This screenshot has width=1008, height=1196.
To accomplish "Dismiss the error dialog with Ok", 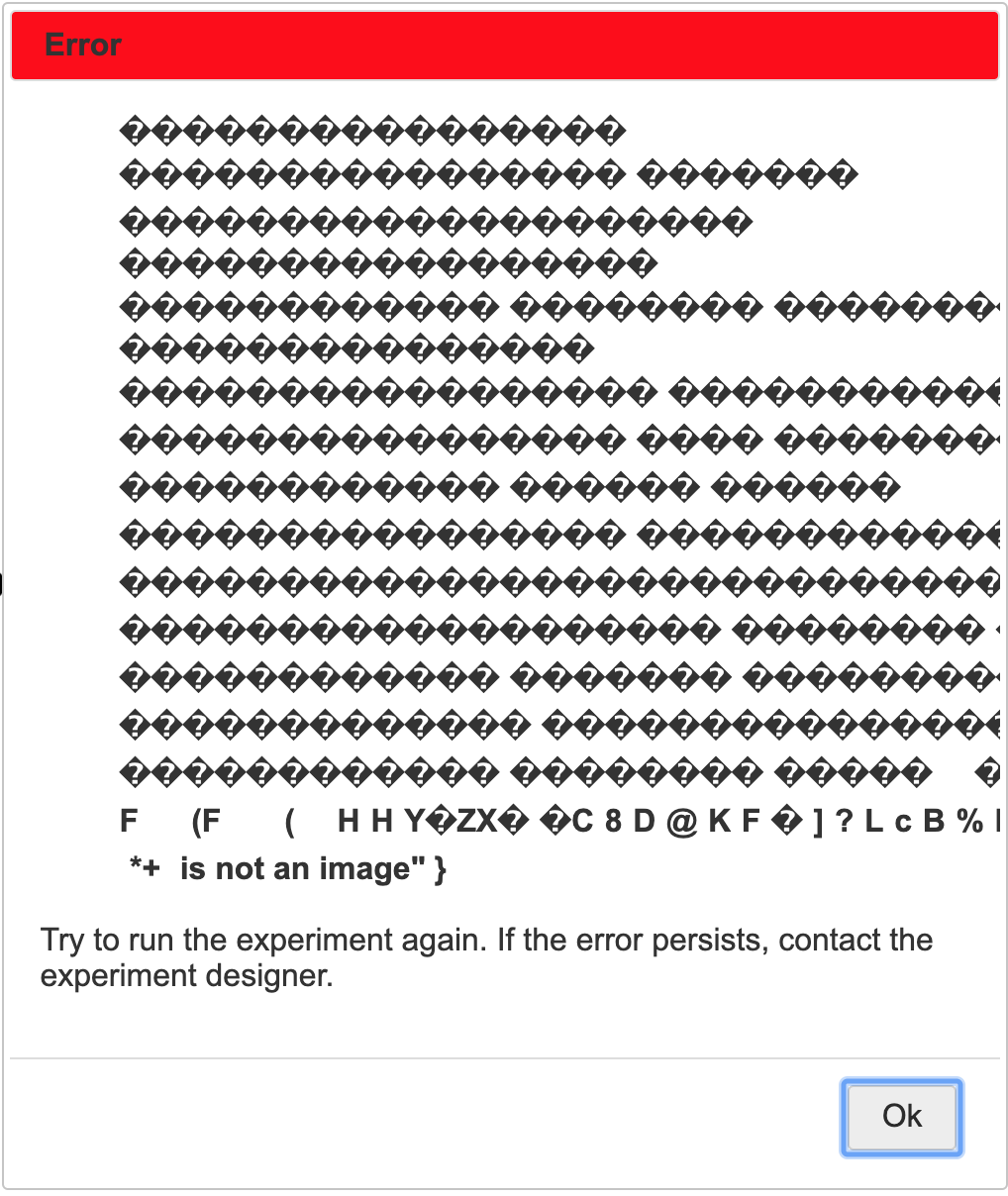I will (901, 1117).
